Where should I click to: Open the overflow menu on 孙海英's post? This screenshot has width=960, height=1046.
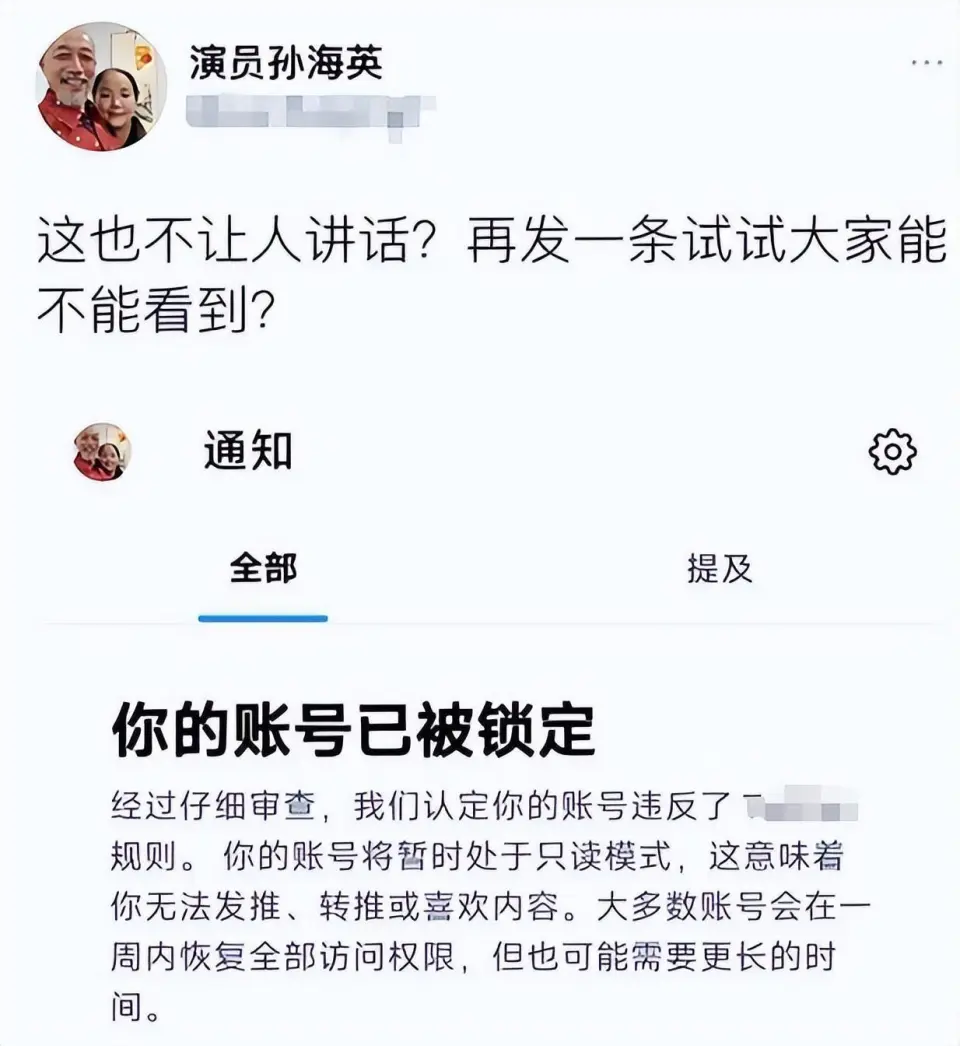click(927, 63)
